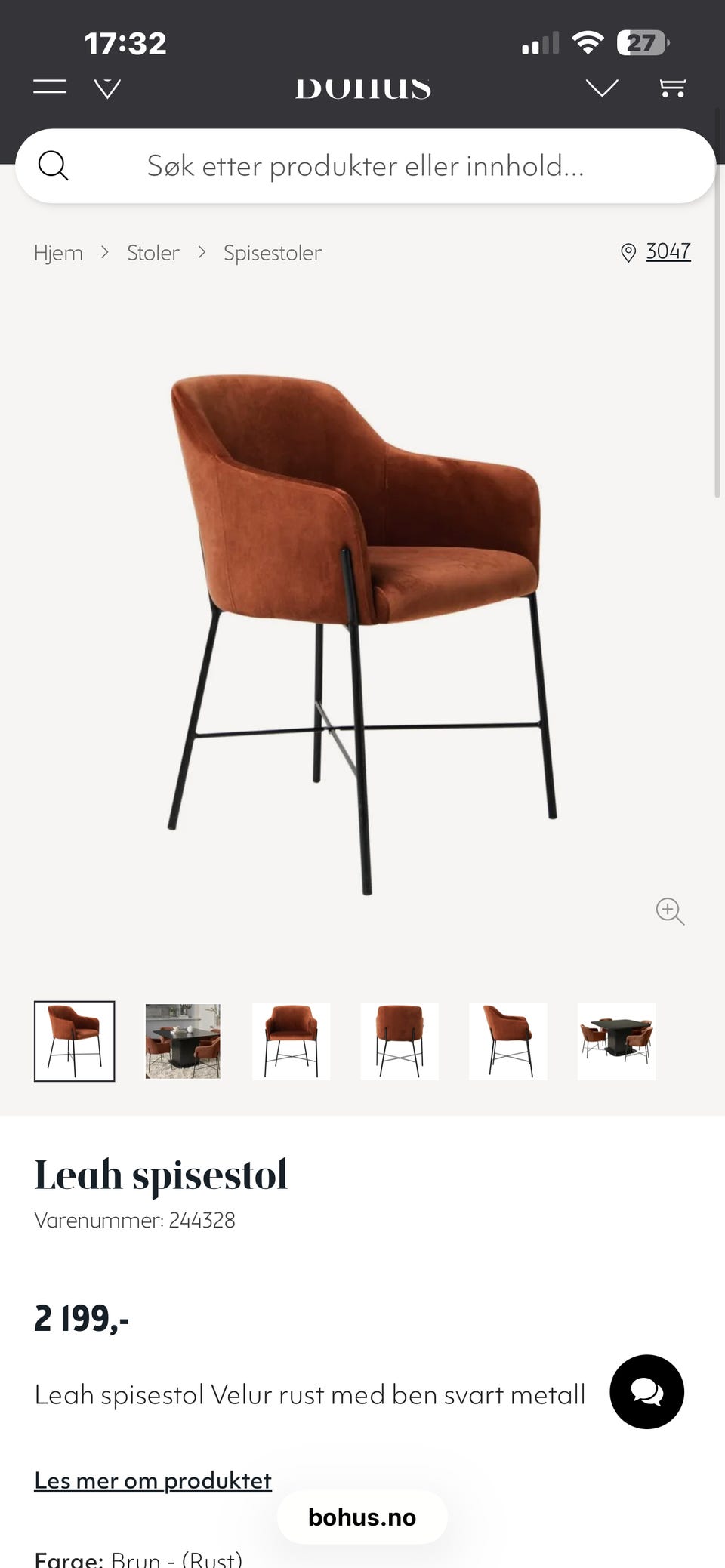Screen dimensions: 725x1568
Task: Select the second thumbnail with dining room scene
Action: [183, 1041]
